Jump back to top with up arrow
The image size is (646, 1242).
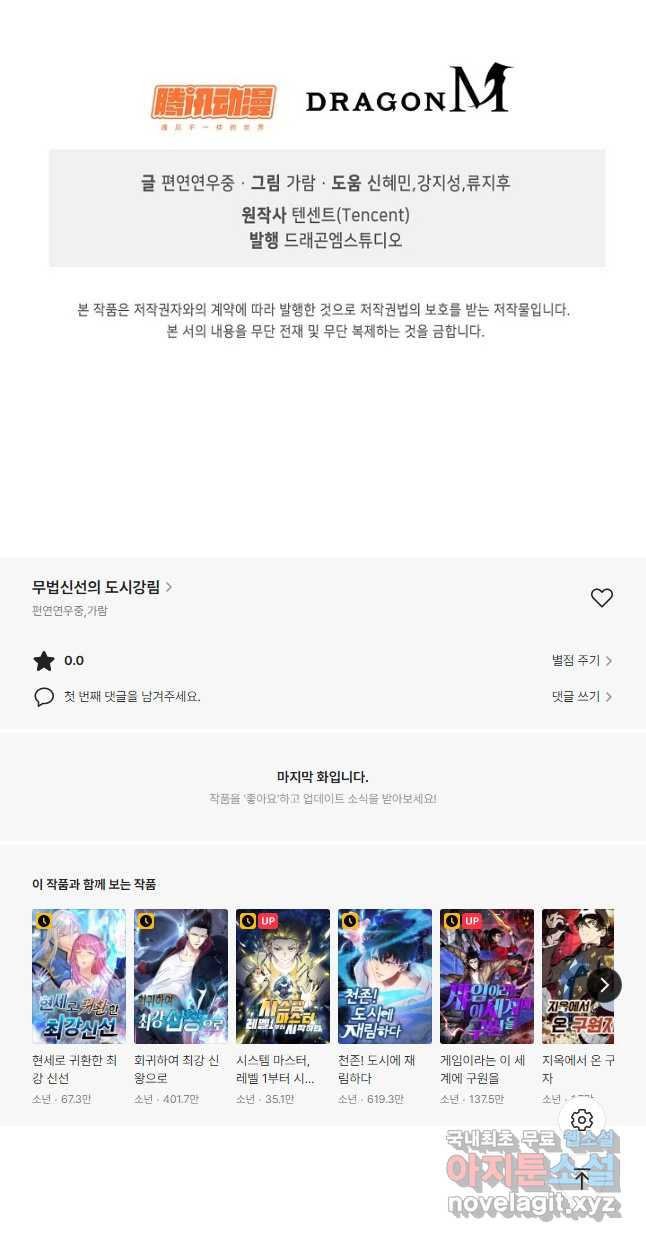click(x=582, y=1179)
